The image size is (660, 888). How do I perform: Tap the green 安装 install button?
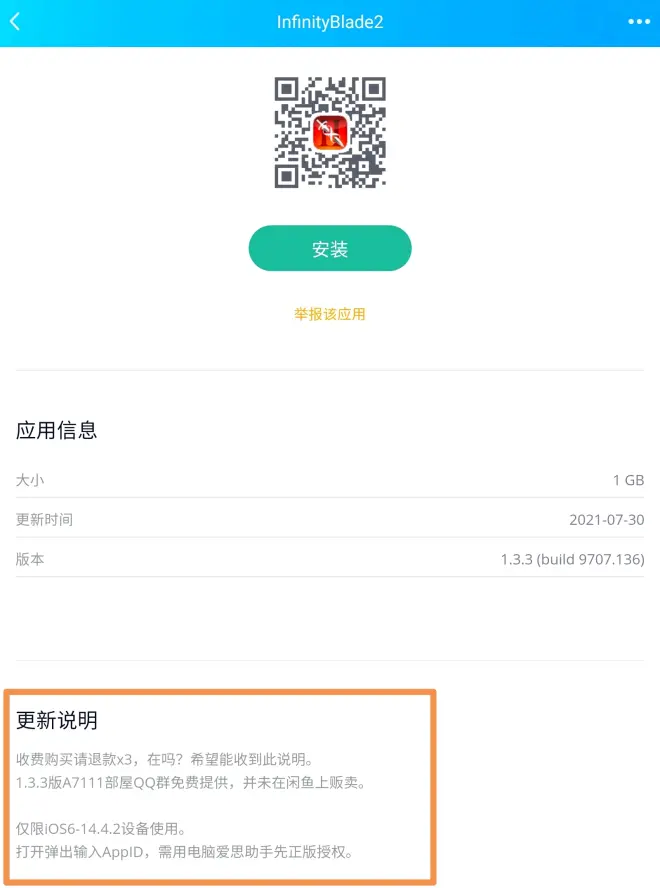[330, 248]
